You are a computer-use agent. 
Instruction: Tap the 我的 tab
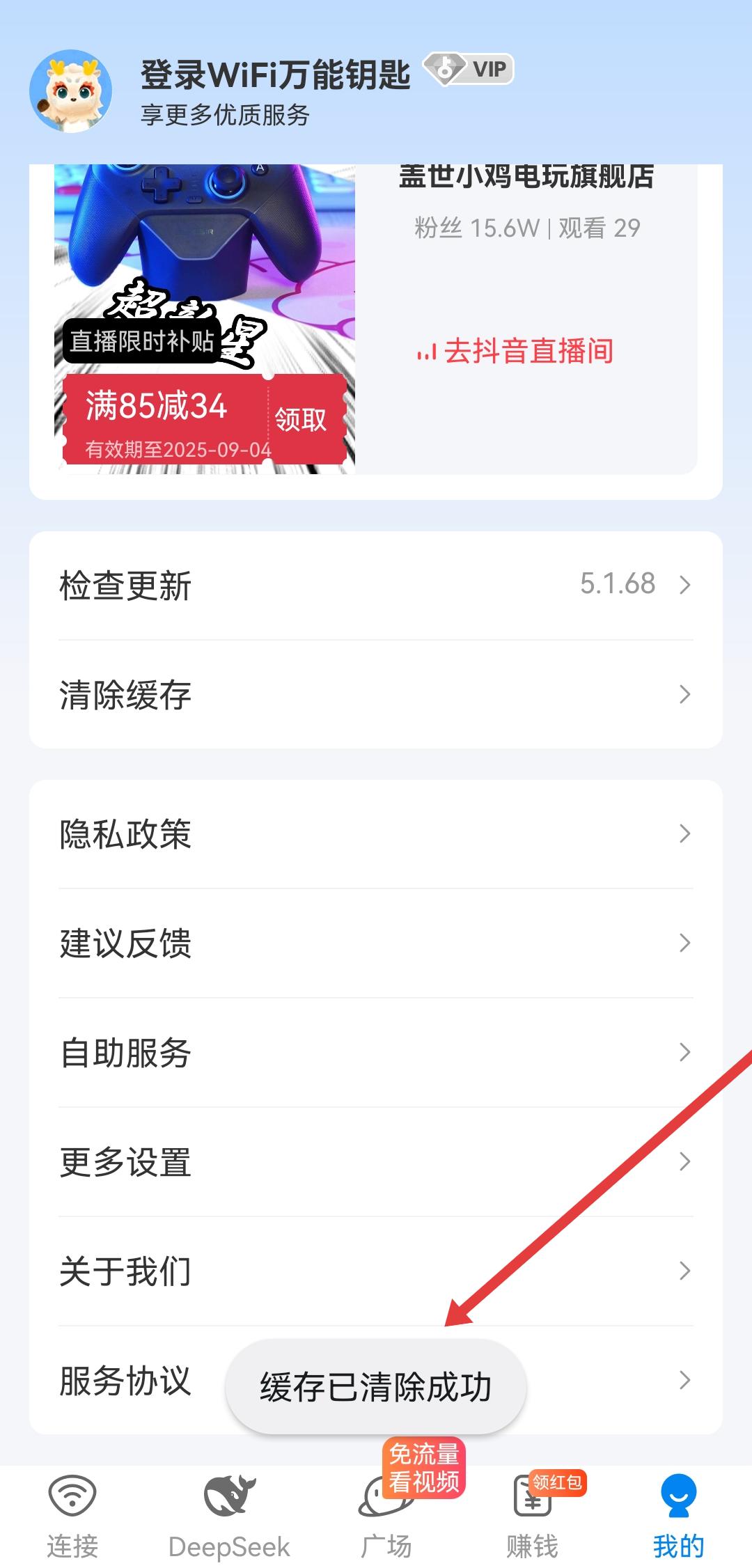tap(678, 1516)
